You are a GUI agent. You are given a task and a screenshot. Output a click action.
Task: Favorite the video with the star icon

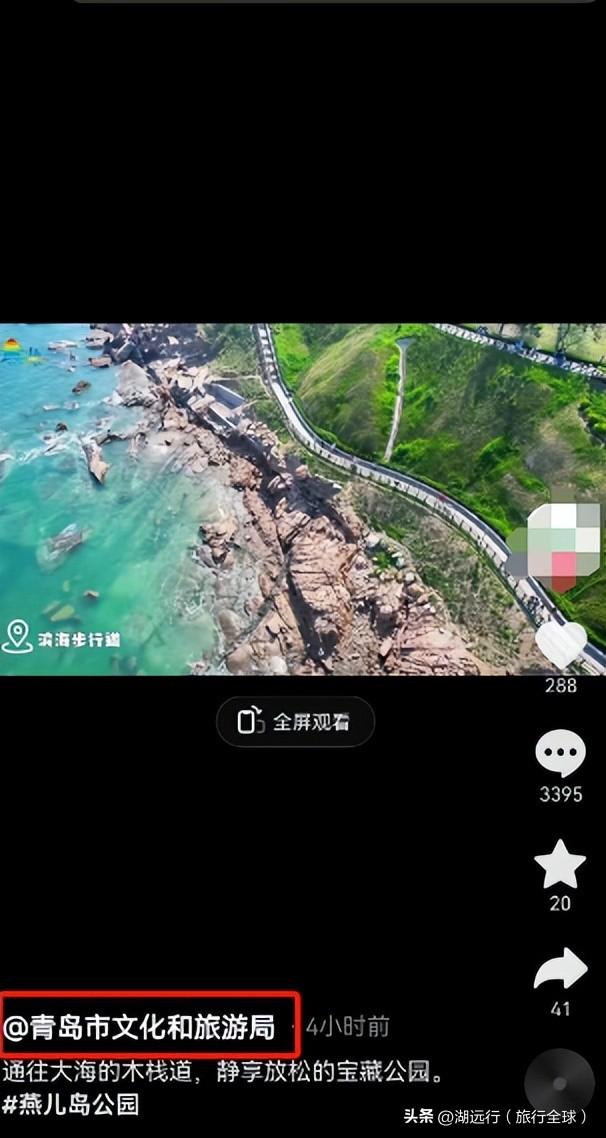560,865
